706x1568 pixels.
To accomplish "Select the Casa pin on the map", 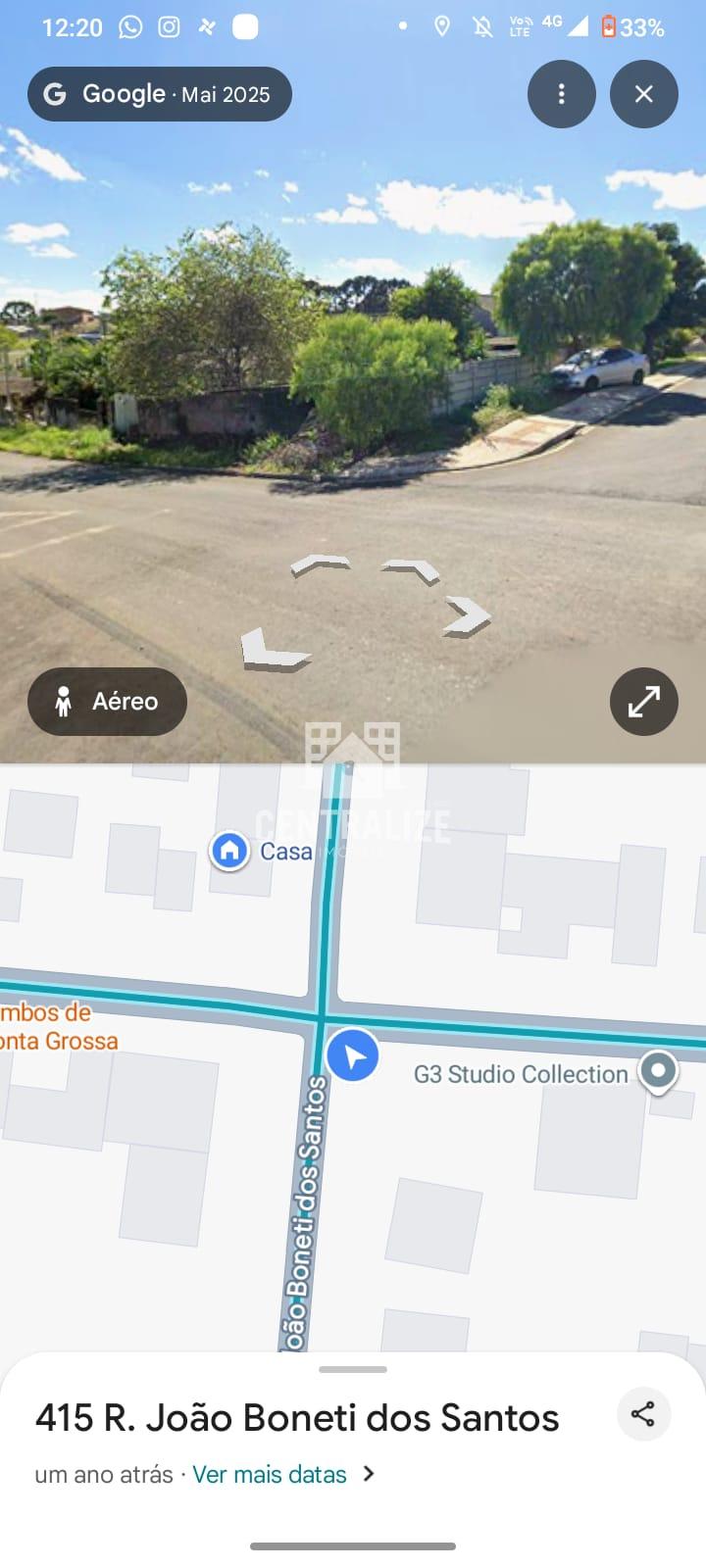I will point(229,851).
